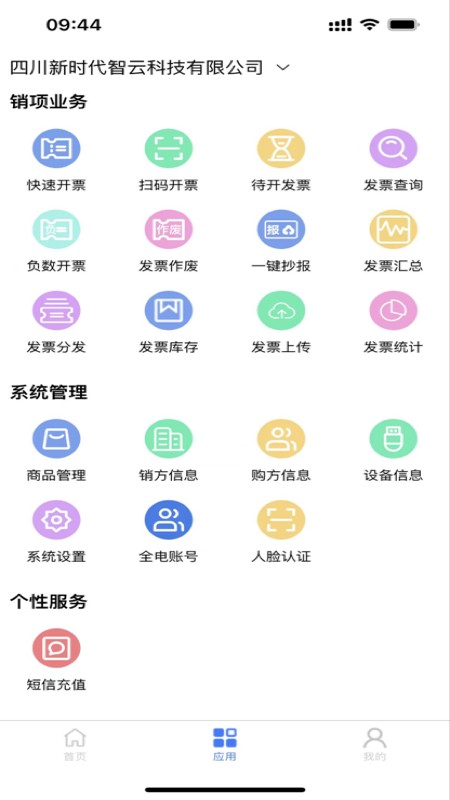Start 人脸认证 face verification

[x=281, y=532]
